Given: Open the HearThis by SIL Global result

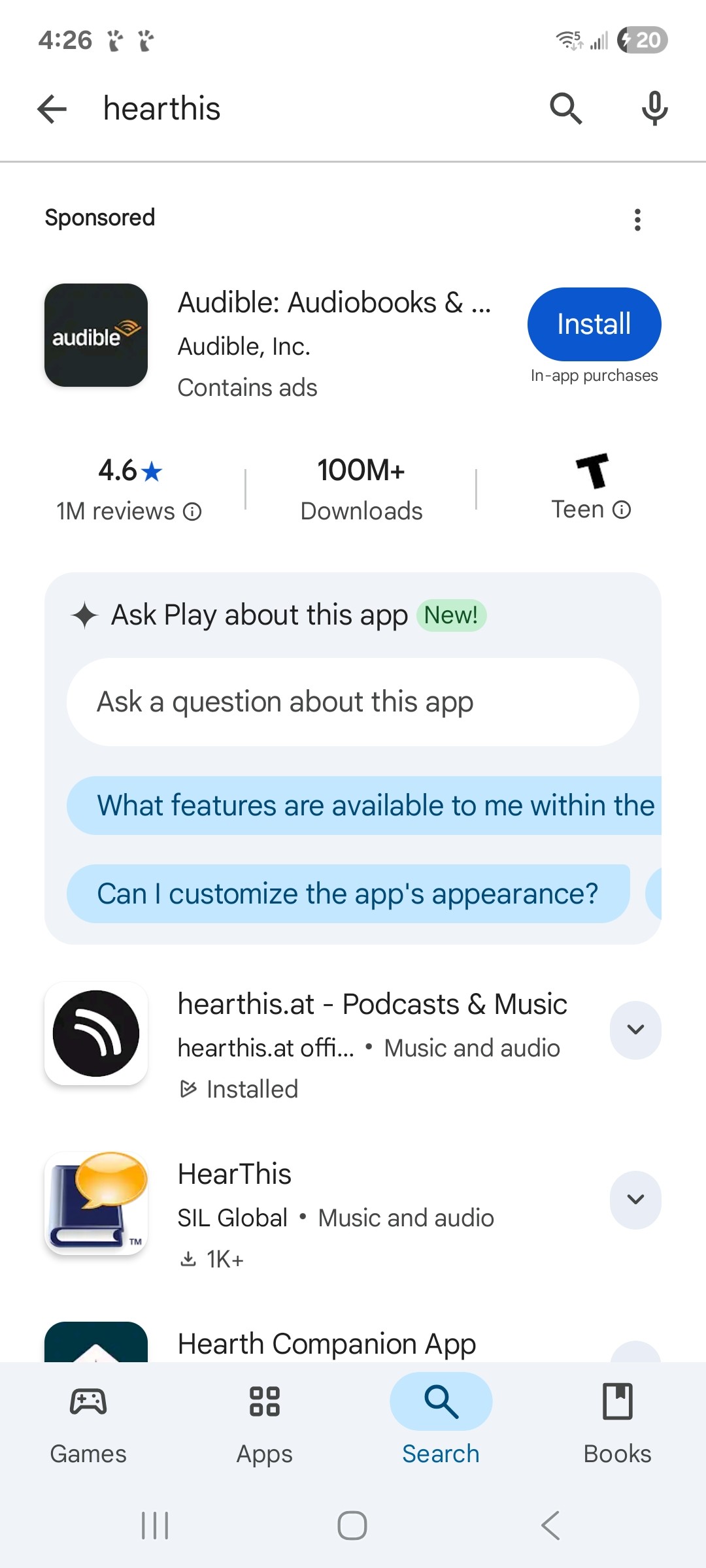Looking at the screenshot, I should point(235,1174).
